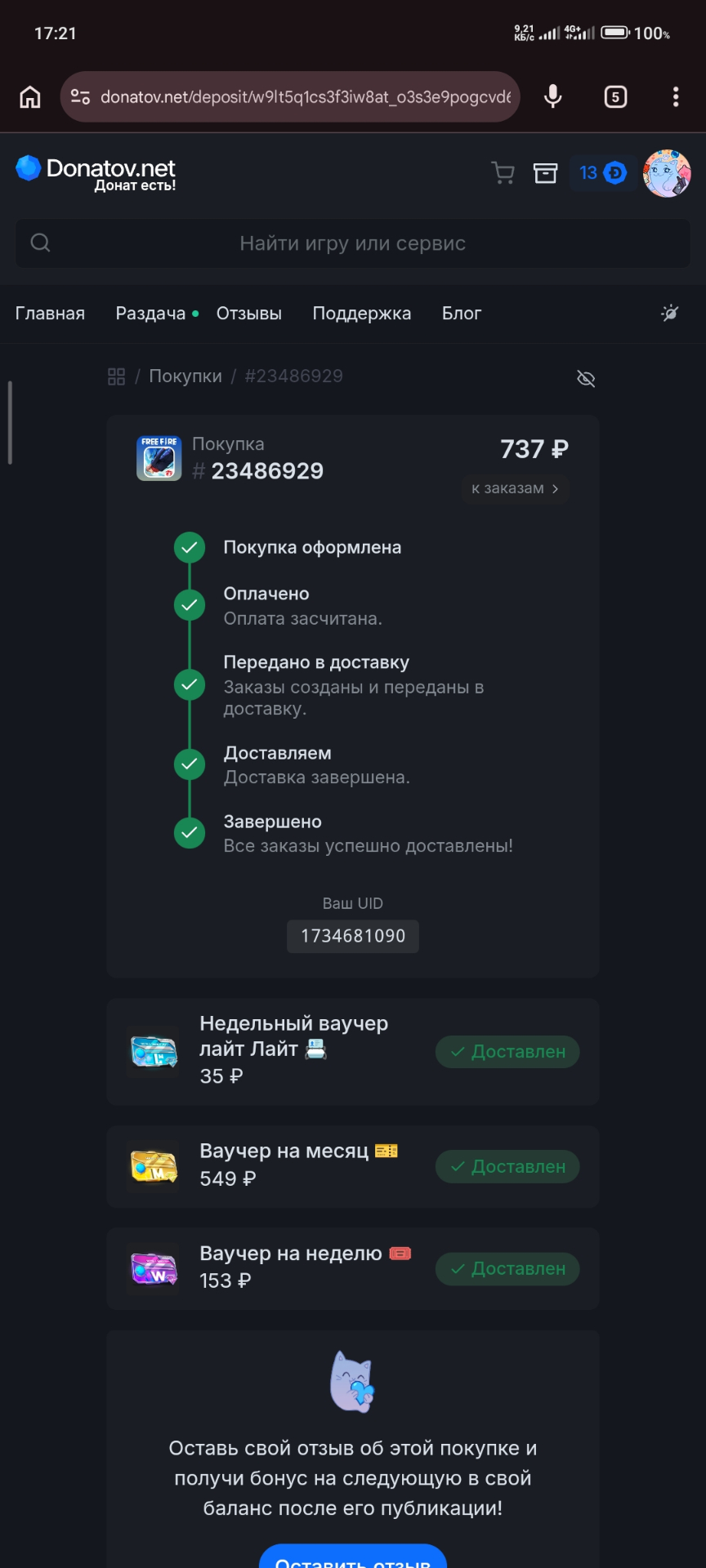Open the Поддержка page

pos(362,314)
